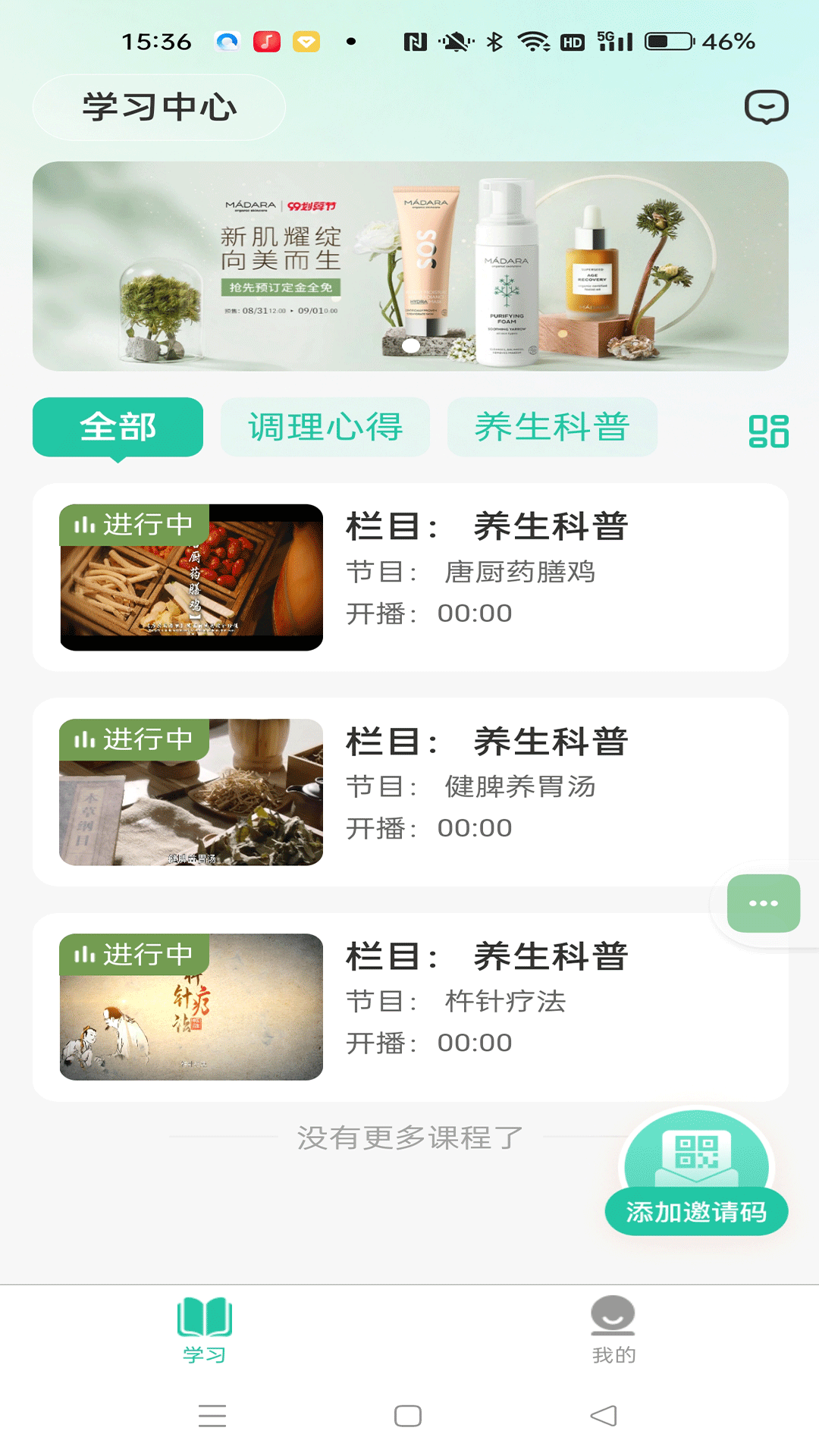Open the message chat icon top right
The height and width of the screenshot is (1456, 819).
(768, 108)
